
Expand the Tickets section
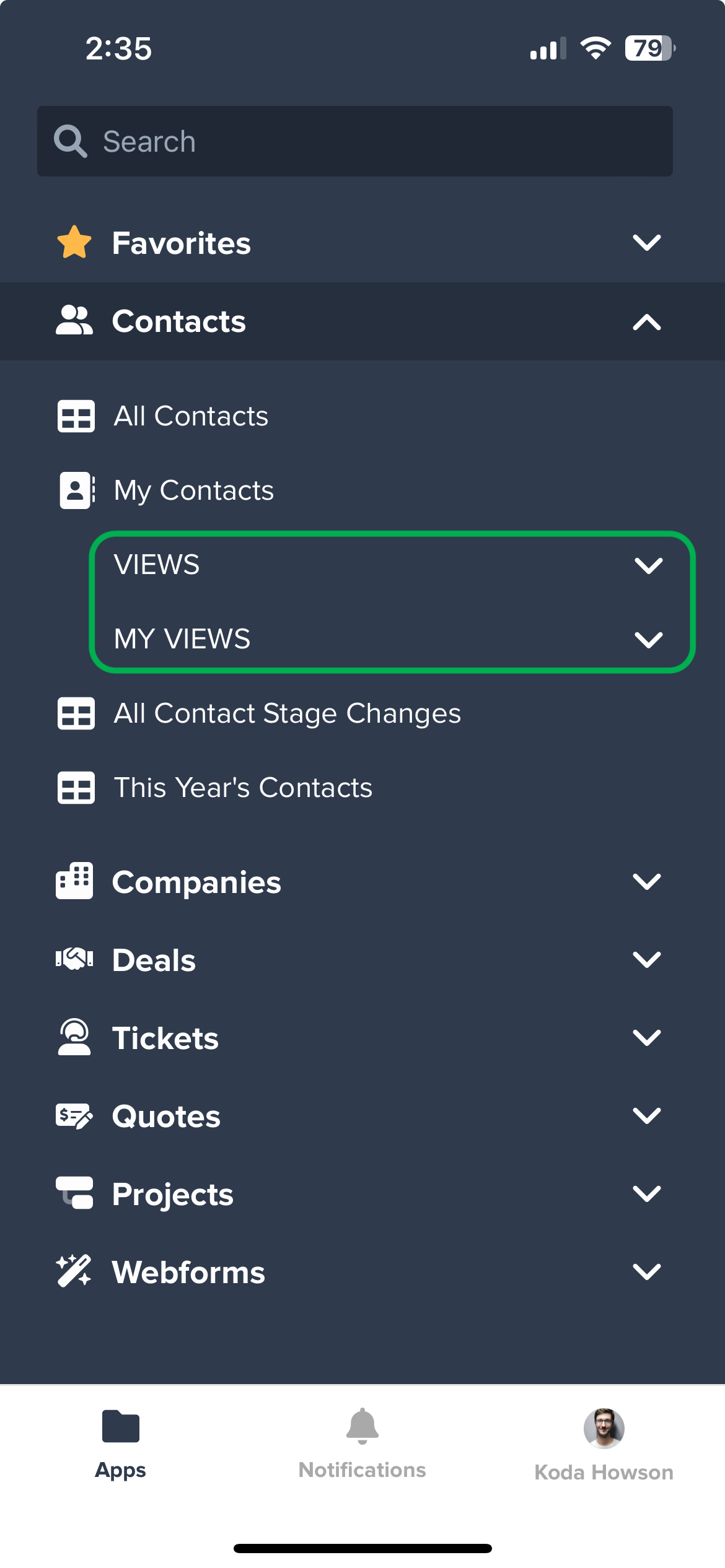[x=362, y=1038]
